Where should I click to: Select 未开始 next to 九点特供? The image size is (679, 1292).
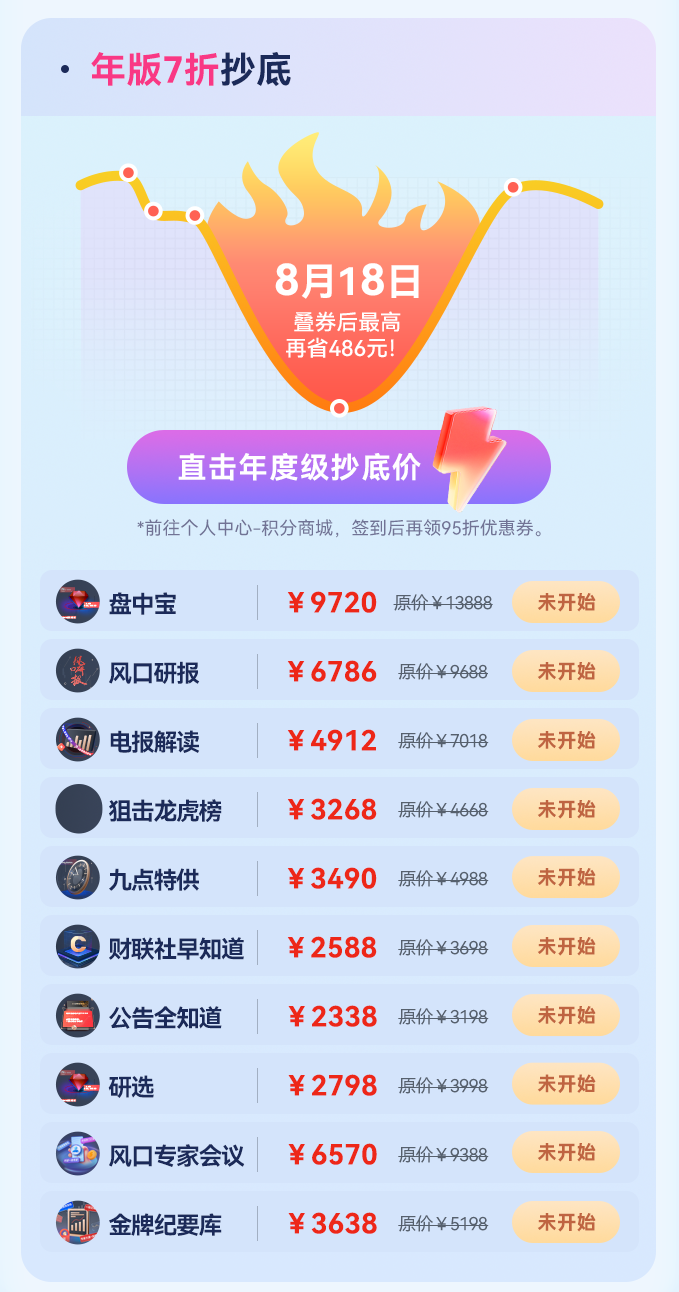click(566, 877)
